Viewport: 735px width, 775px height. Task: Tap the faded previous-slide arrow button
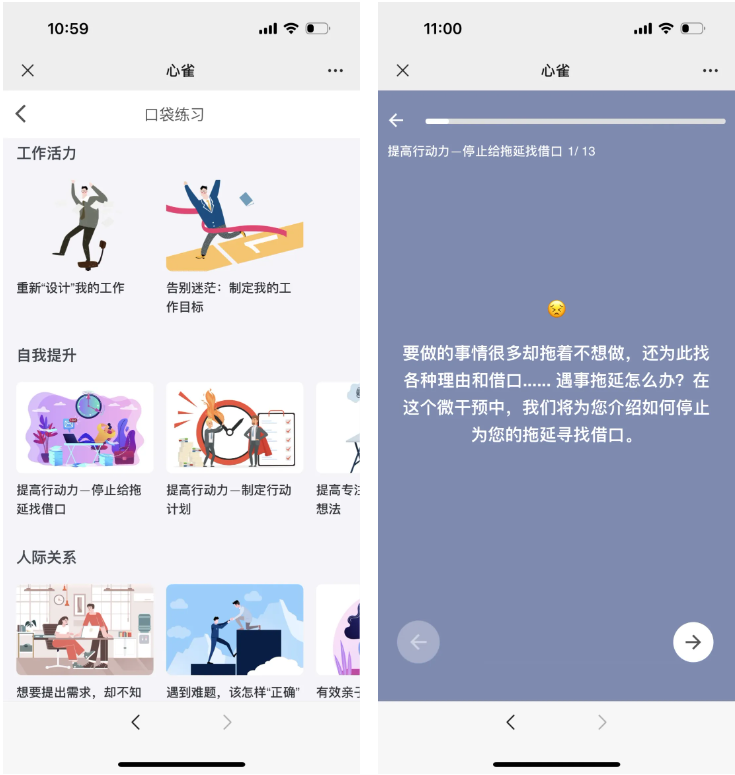click(x=418, y=642)
